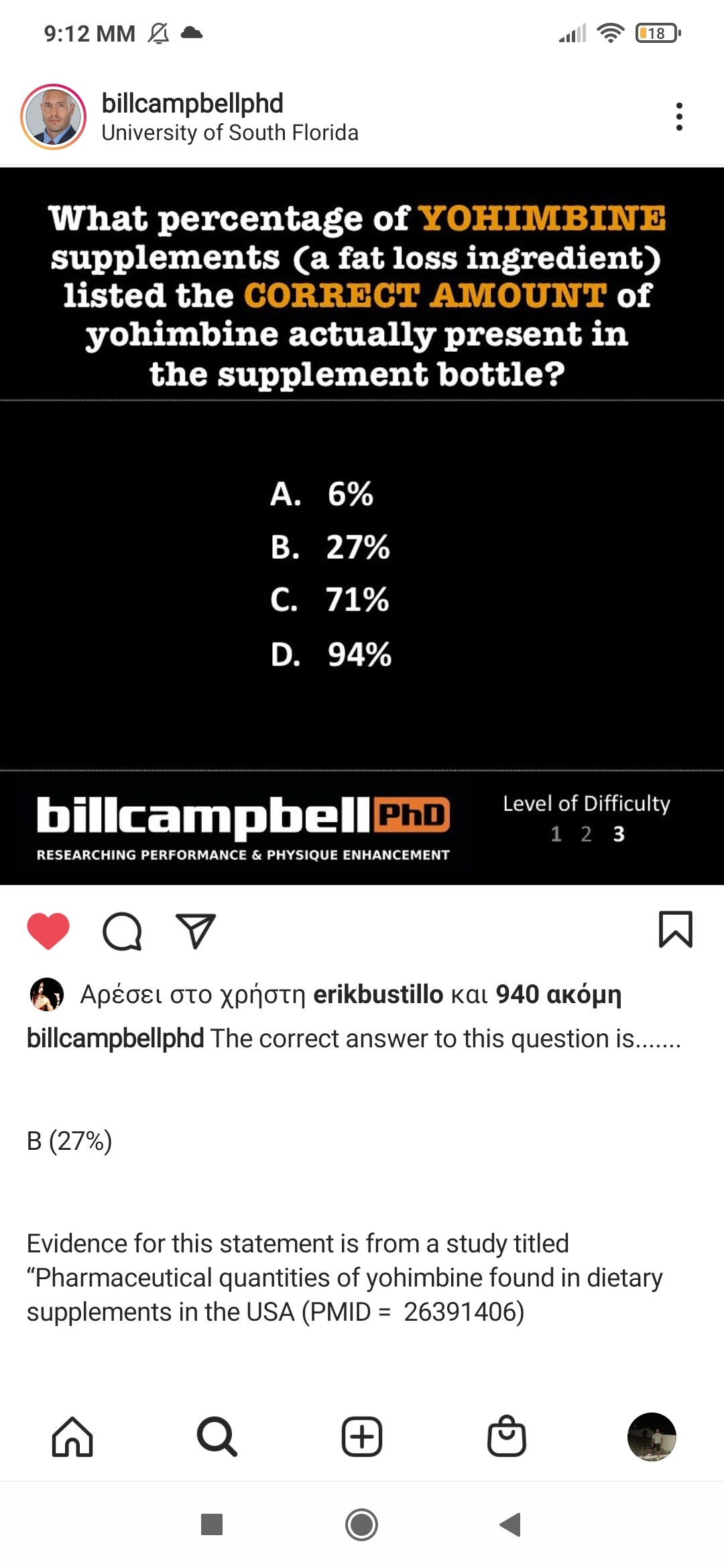Tap the University of South Florida location
Image resolution: width=724 pixels, height=1568 pixels.
[x=230, y=133]
